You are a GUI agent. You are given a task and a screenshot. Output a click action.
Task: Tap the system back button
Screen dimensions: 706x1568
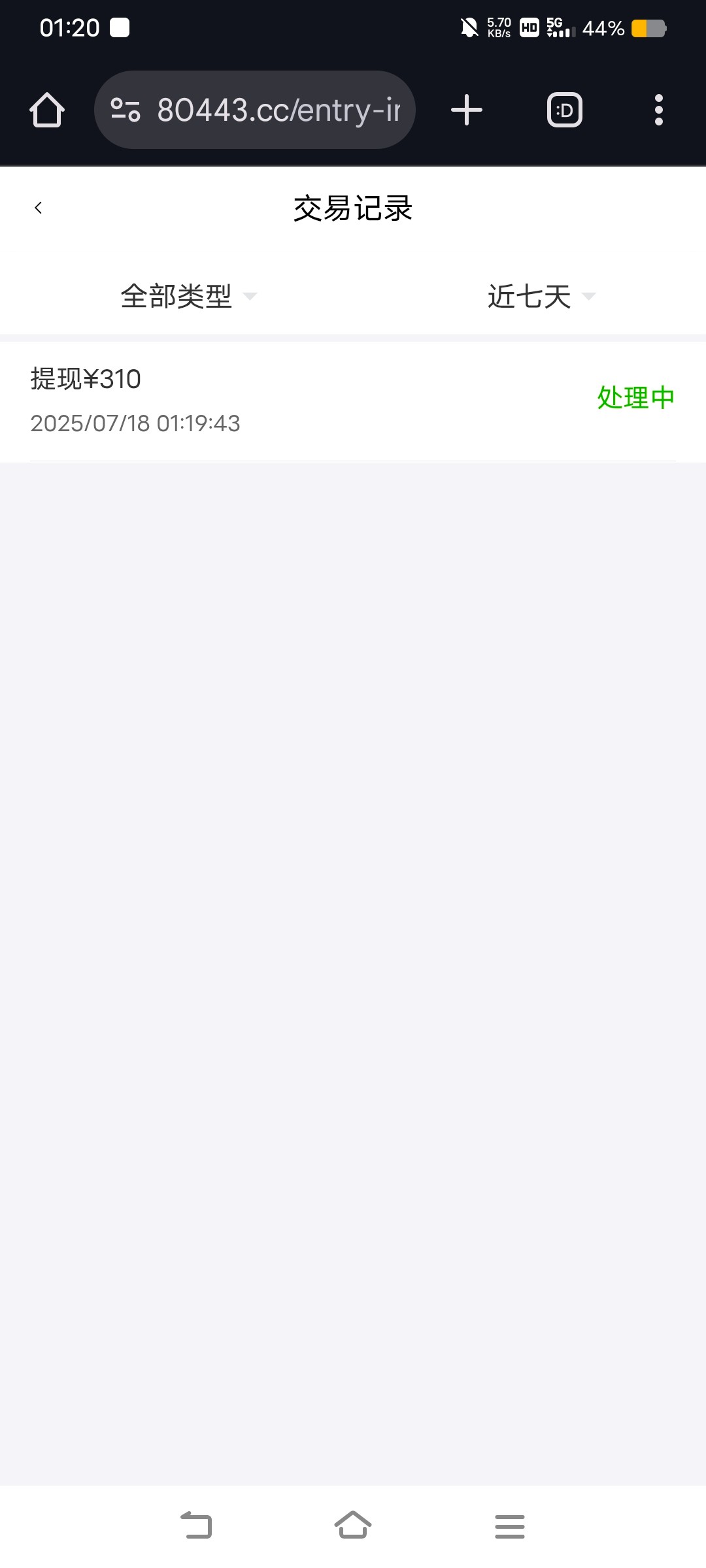coord(196,1526)
